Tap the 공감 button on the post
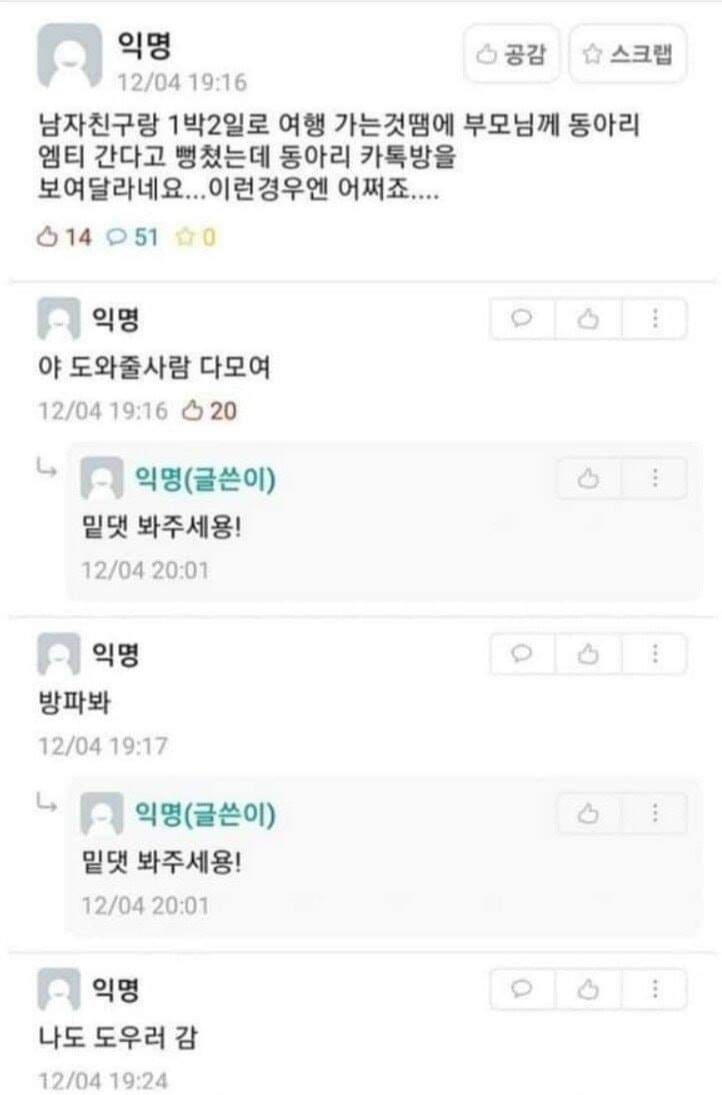This screenshot has width=722, height=1095. tap(513, 55)
